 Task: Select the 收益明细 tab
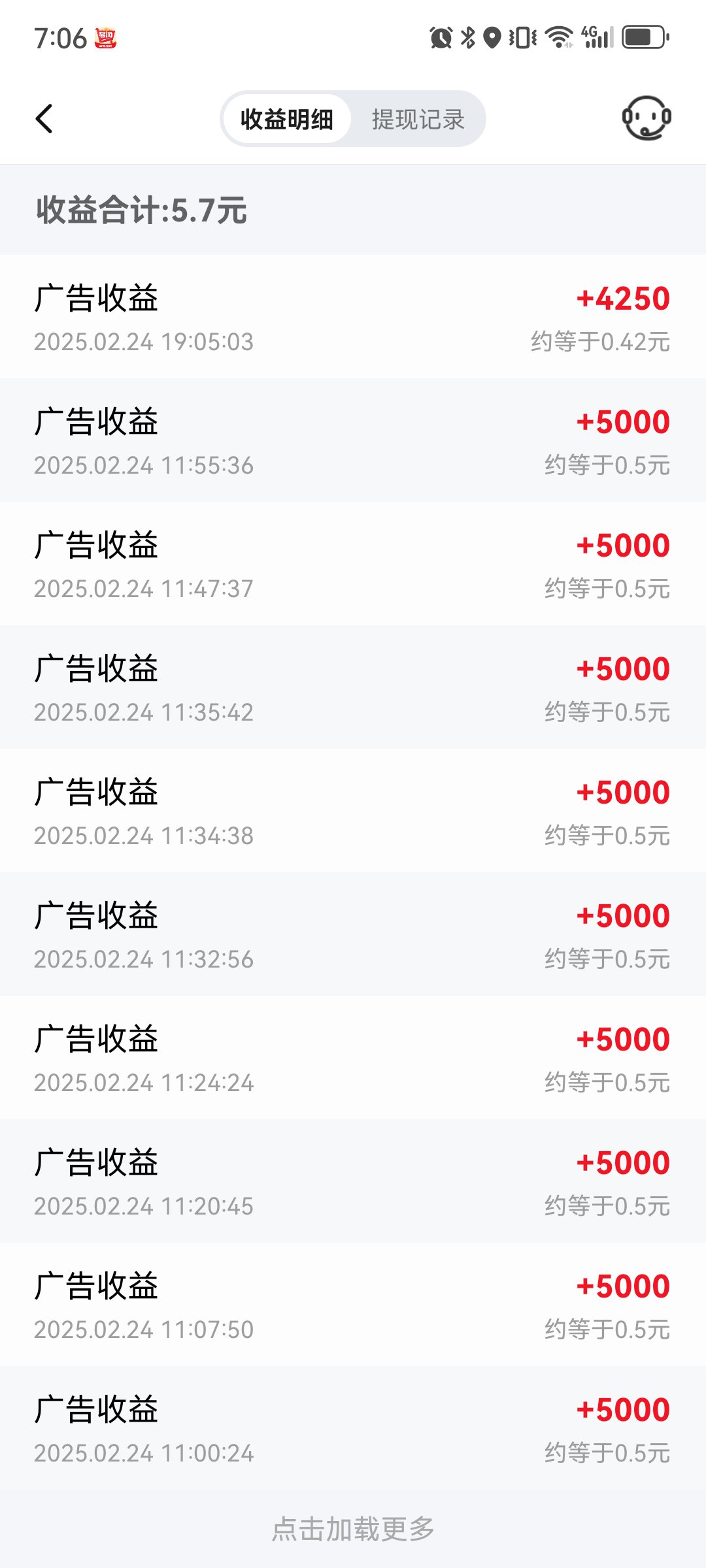tap(287, 119)
